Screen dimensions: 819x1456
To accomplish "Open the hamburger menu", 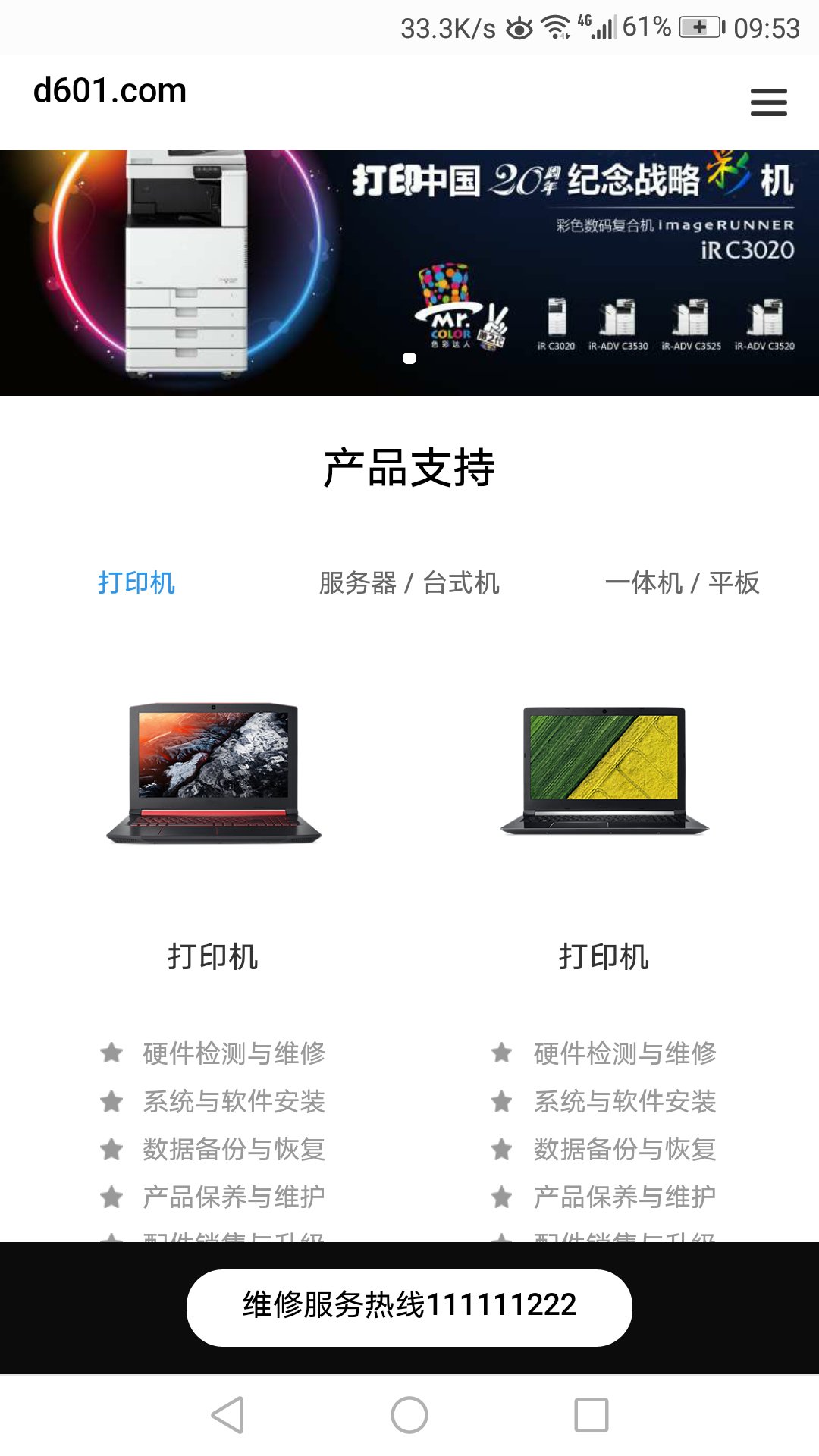I will click(x=768, y=102).
